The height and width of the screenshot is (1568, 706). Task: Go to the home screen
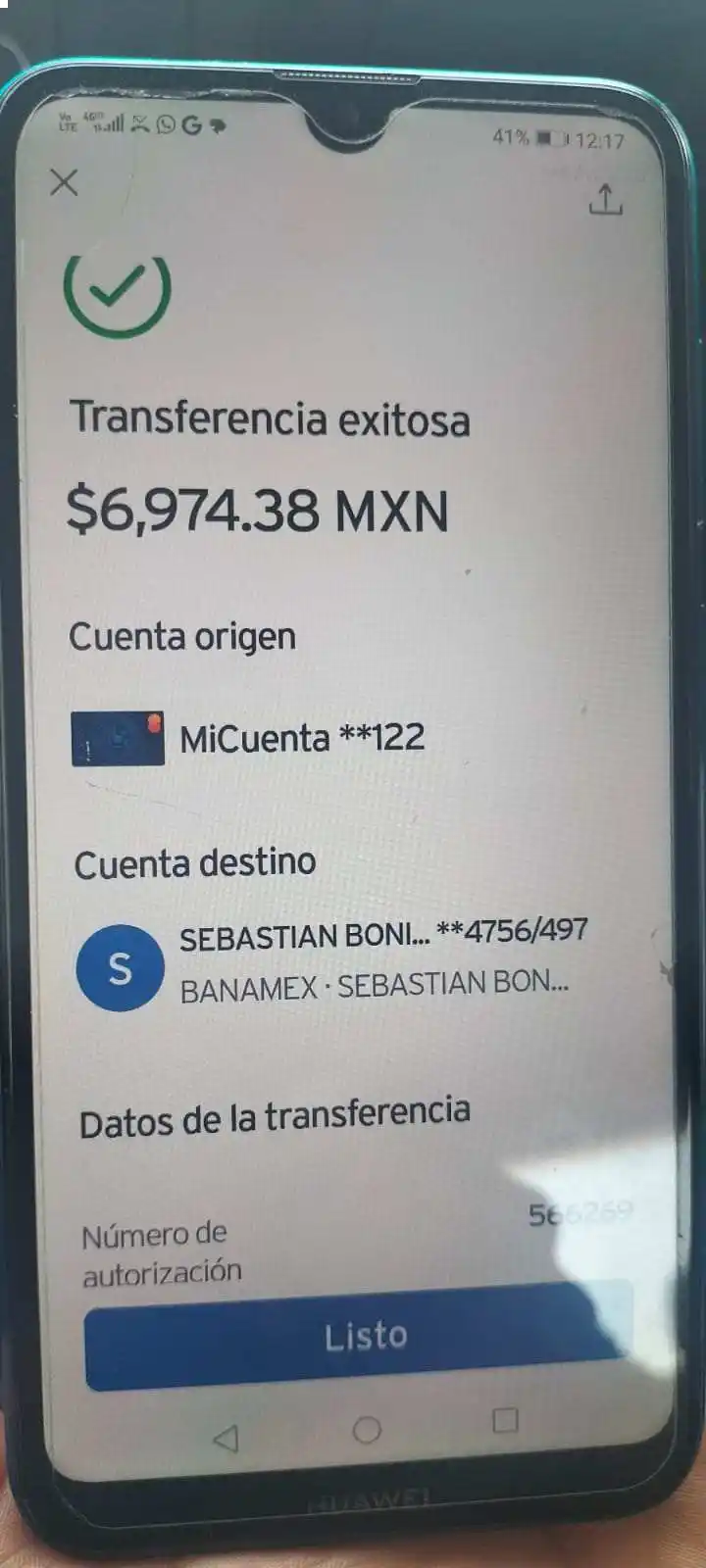click(x=367, y=1430)
